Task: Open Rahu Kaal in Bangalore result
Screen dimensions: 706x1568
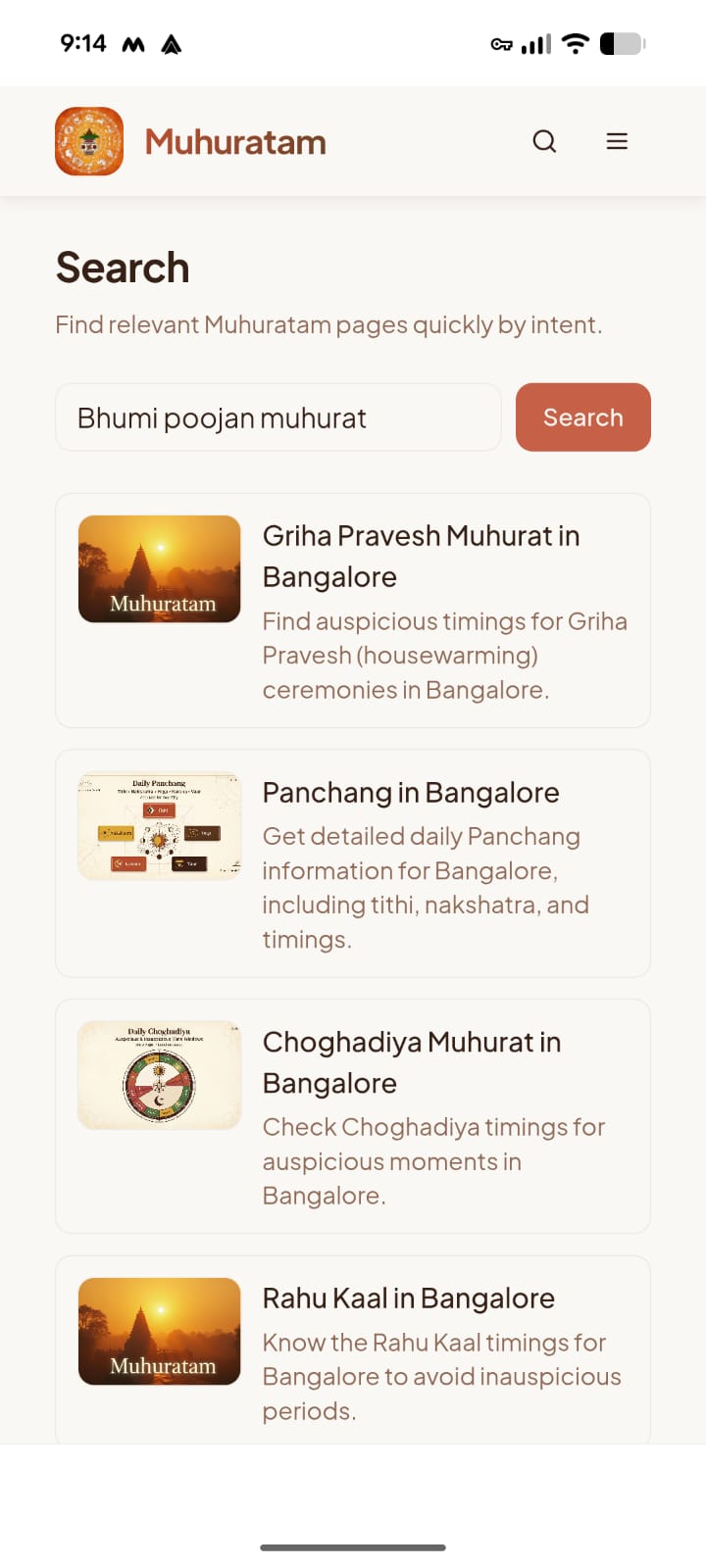Action: click(408, 1298)
